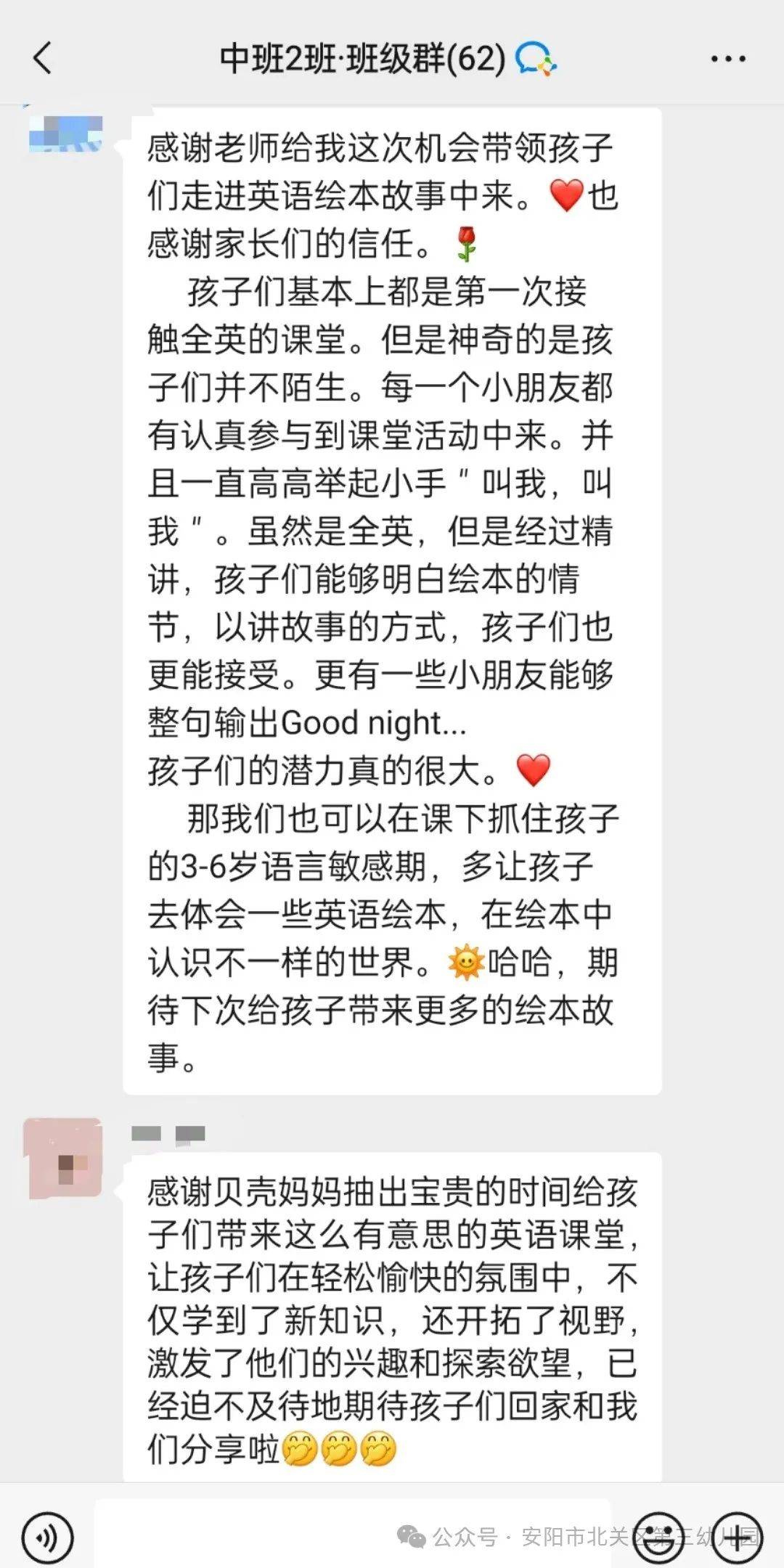Open the chat options three-dot menu
The width and height of the screenshot is (784, 1568).
tap(728, 60)
